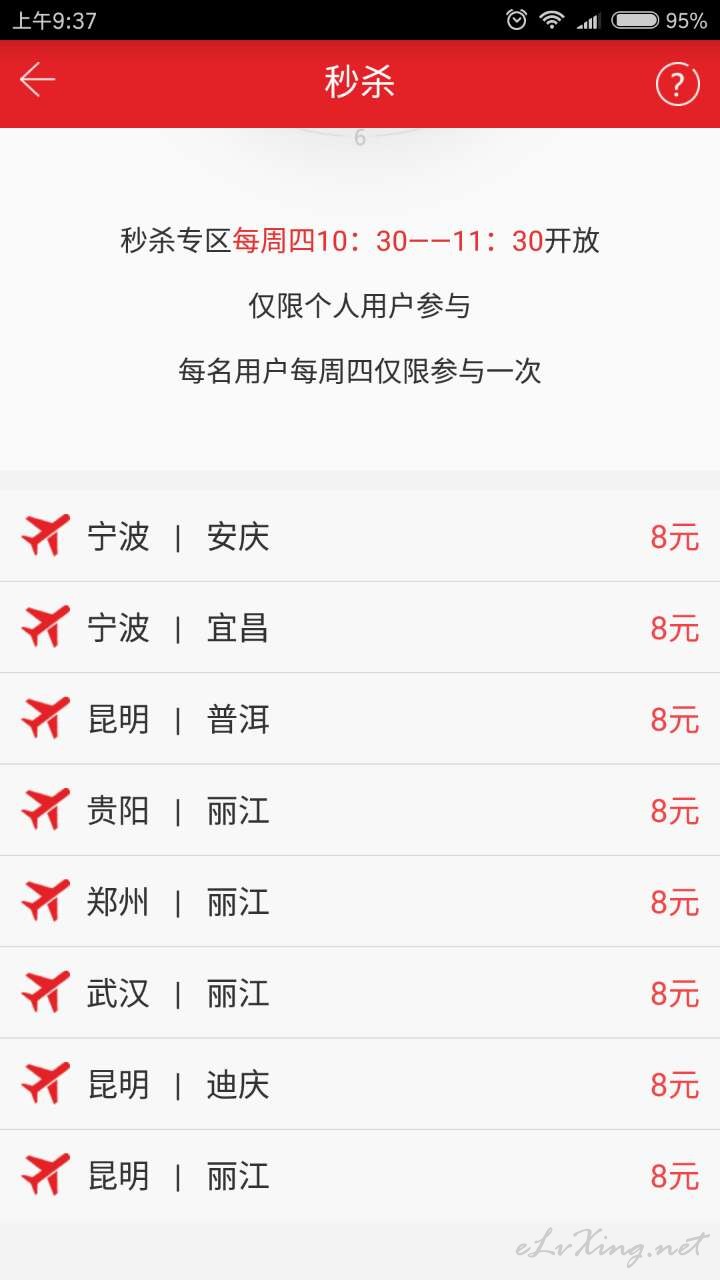Open the 宁波 | 安庆 flight deal
720x1280 pixels.
pos(360,536)
